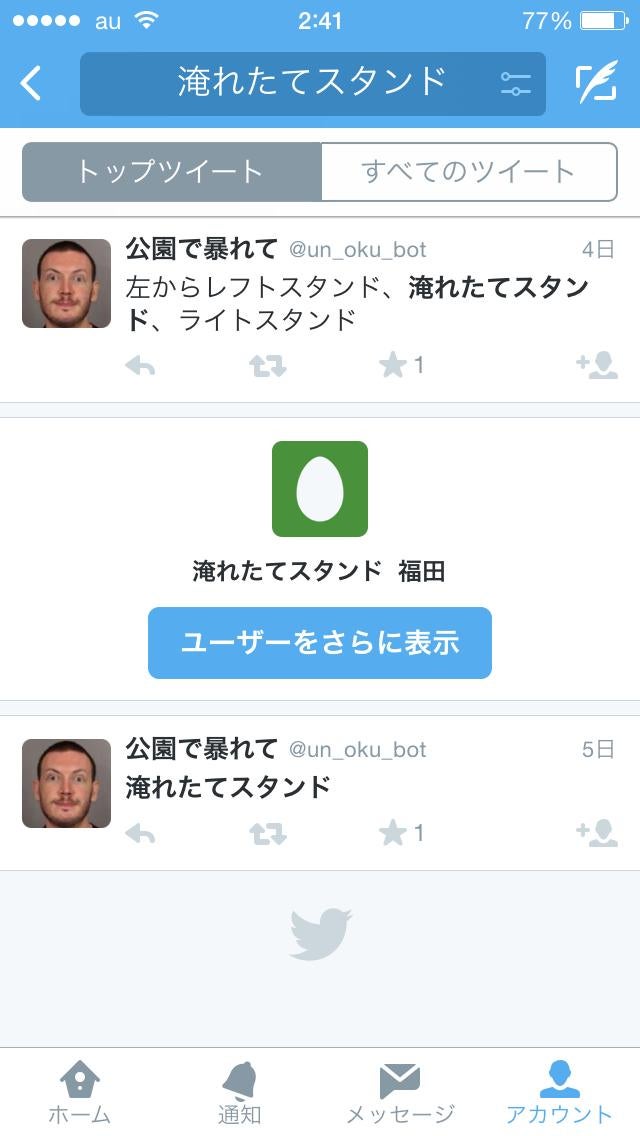640x1136 pixels.
Task: Tap the 淹れたてスタンド search field
Action: click(x=300, y=83)
